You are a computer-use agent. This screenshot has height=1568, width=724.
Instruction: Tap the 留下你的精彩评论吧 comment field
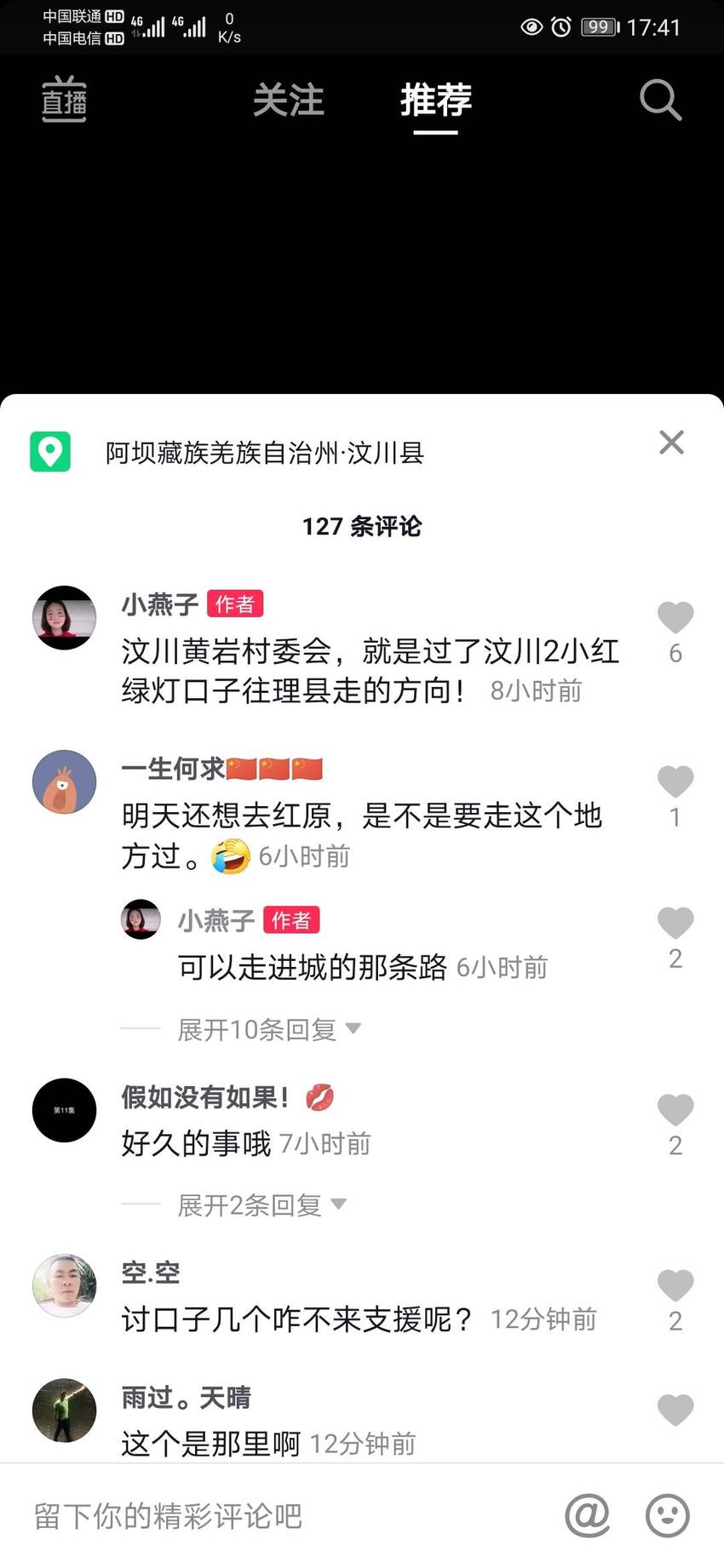pyautogui.click(x=281, y=1516)
